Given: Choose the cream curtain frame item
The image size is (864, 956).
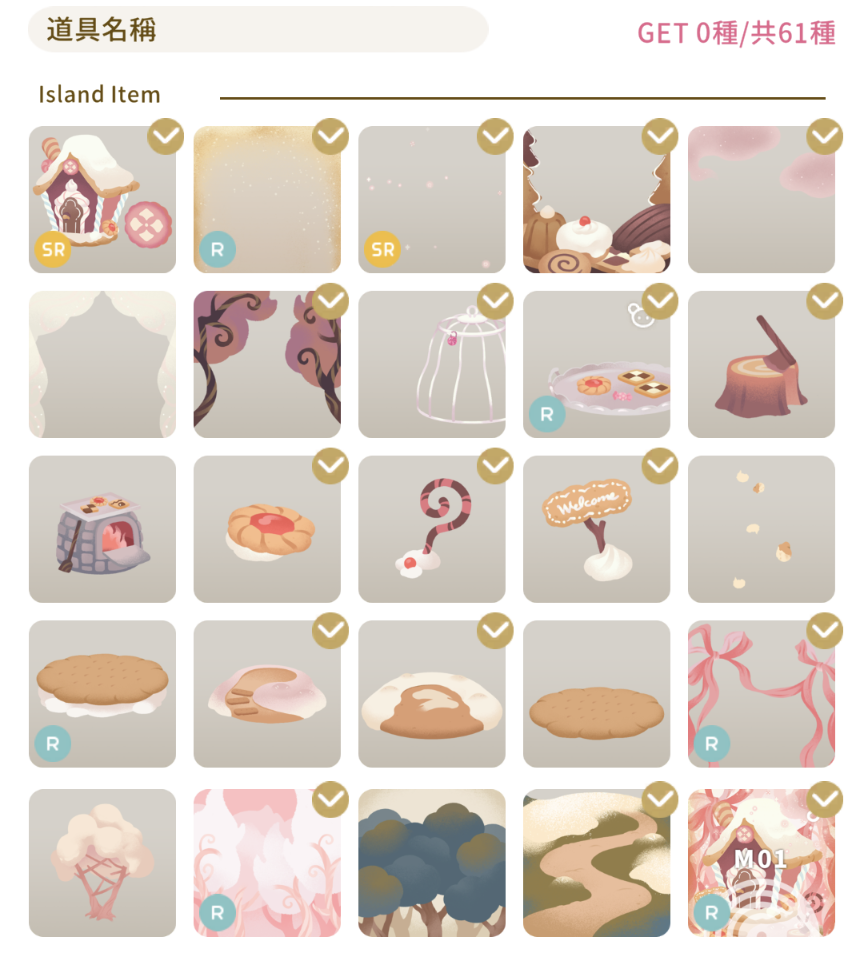Looking at the screenshot, I should point(102,364).
